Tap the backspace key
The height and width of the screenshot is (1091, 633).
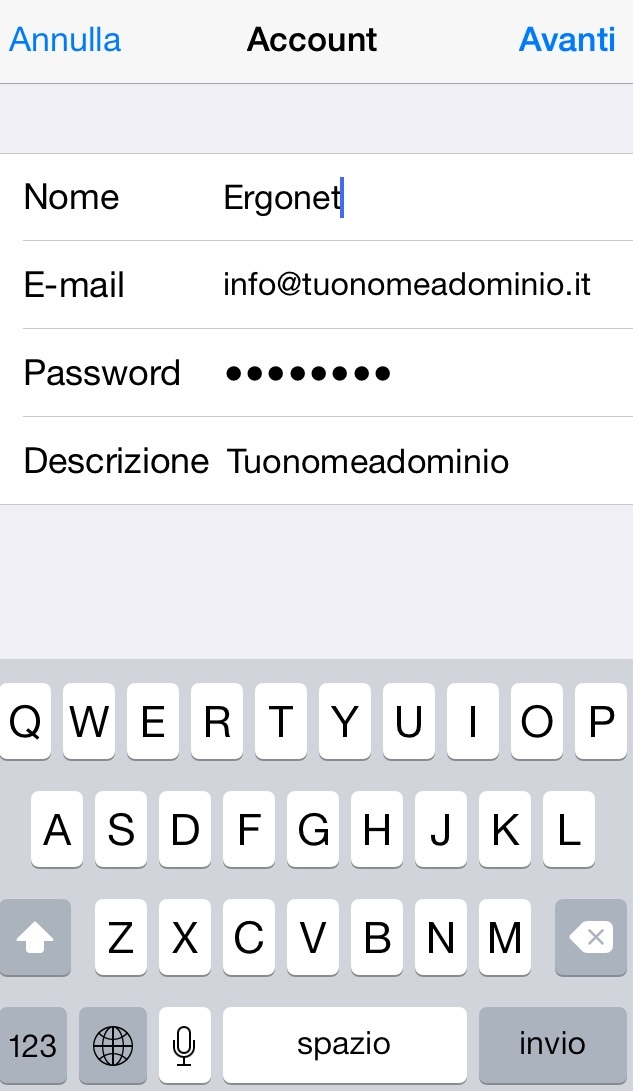pyautogui.click(x=591, y=938)
